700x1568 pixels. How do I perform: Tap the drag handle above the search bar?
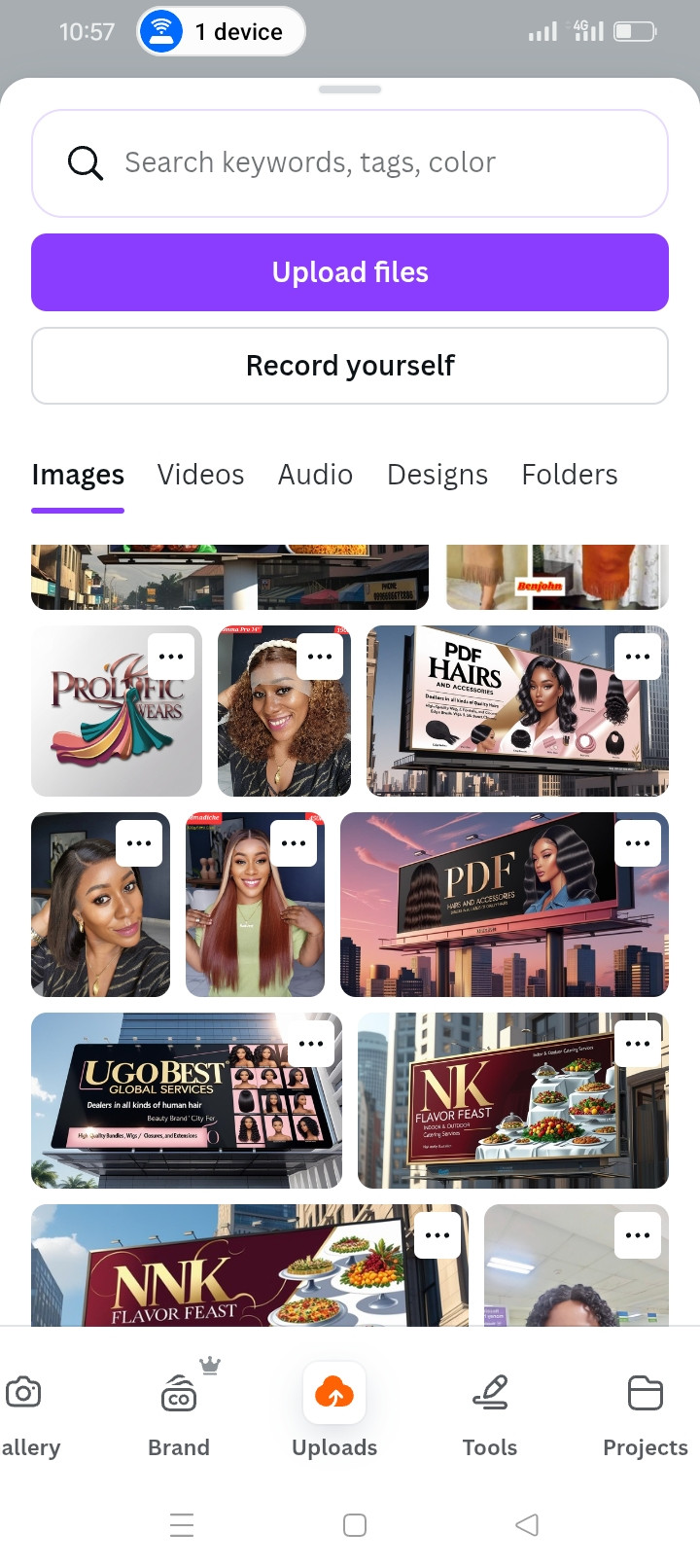point(350,89)
